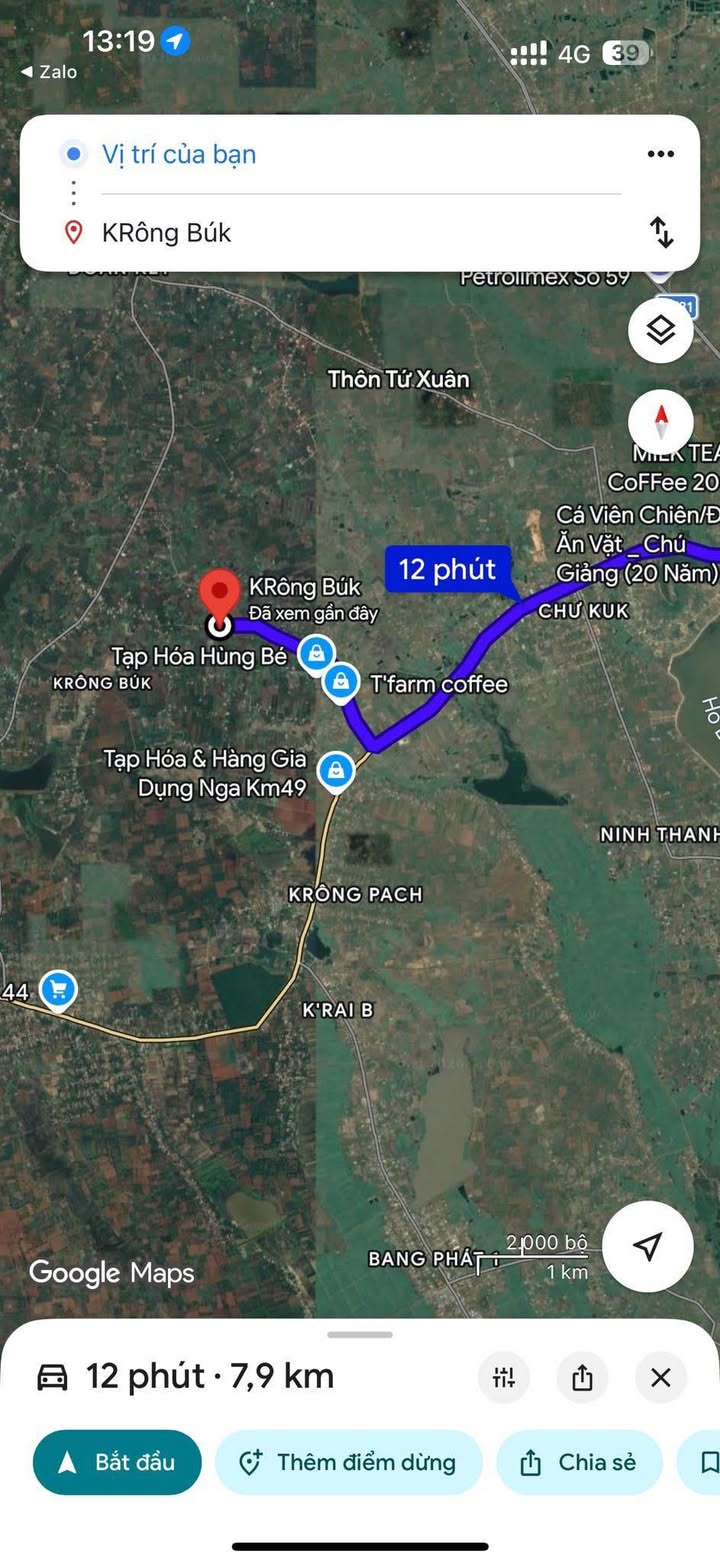This screenshot has height=1564, width=720.
Task: Tap the compass to reset map orientation
Action: pyautogui.click(x=660, y=422)
